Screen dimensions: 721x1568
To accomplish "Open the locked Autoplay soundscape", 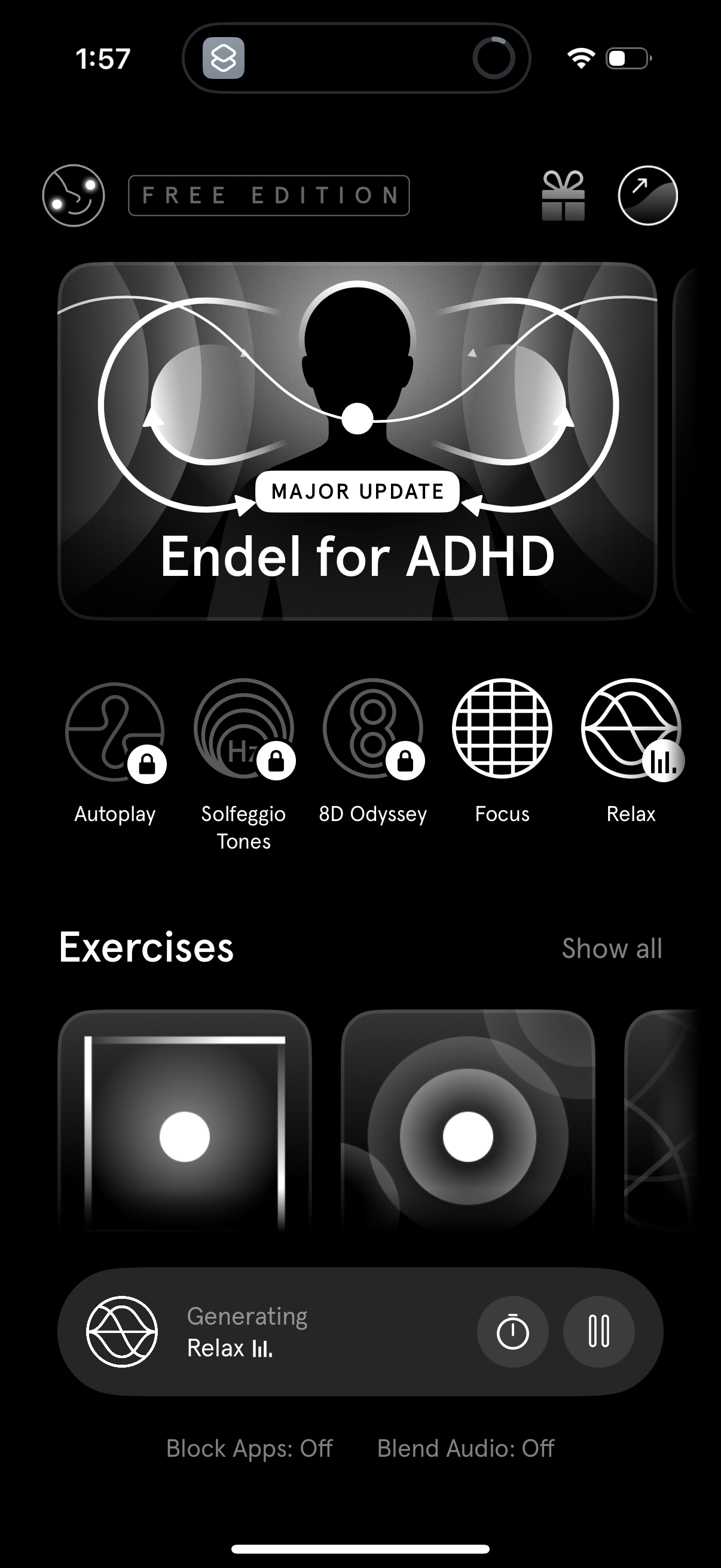I will pos(115,732).
